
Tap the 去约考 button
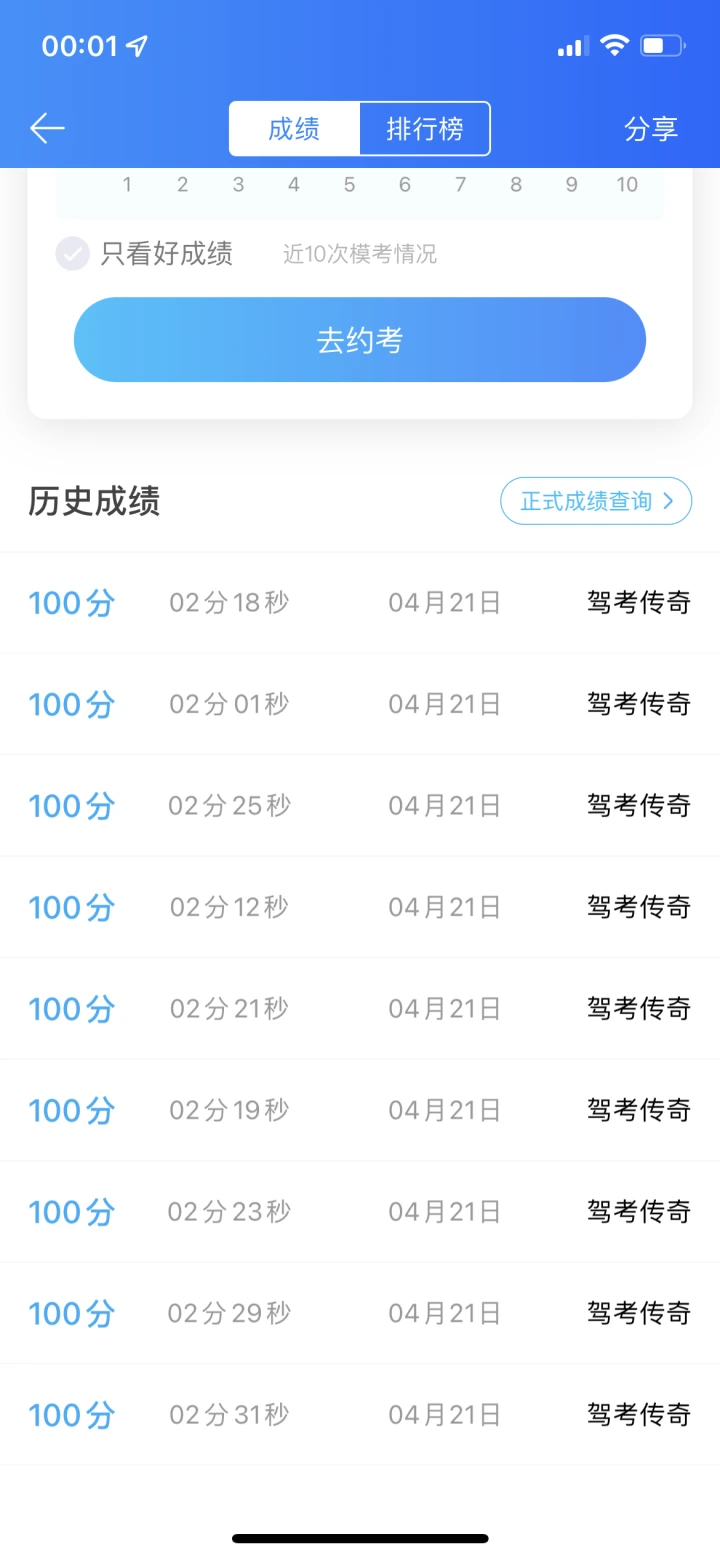click(x=360, y=340)
